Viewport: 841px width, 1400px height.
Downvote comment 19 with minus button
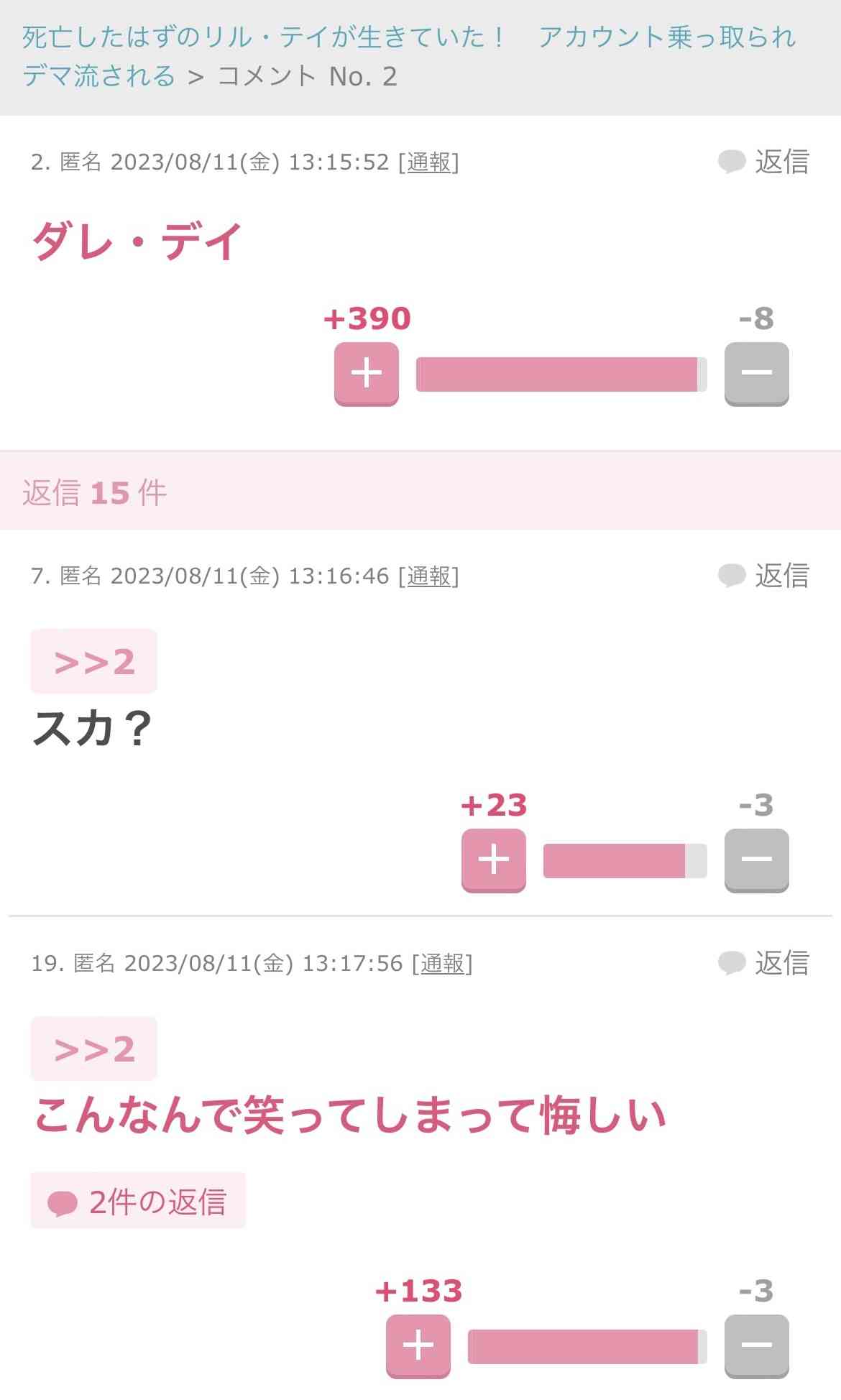click(x=756, y=1346)
